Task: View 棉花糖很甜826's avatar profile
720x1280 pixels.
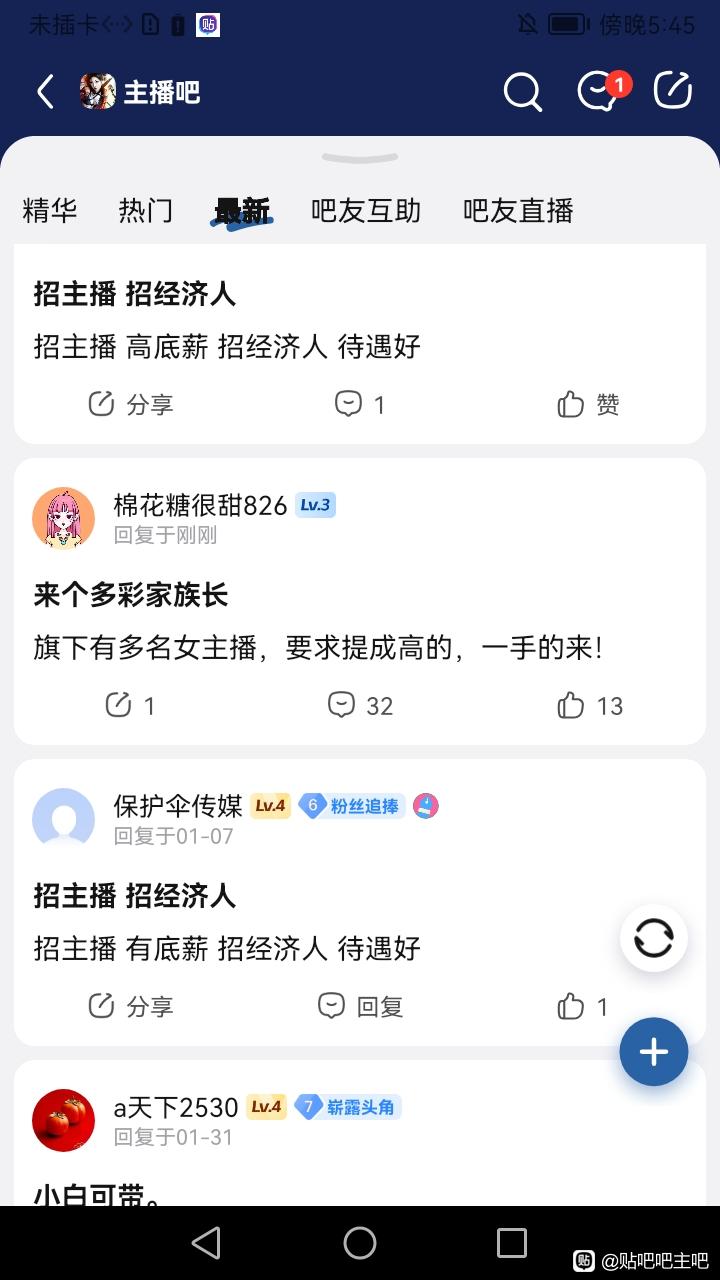Action: pyautogui.click(x=64, y=518)
